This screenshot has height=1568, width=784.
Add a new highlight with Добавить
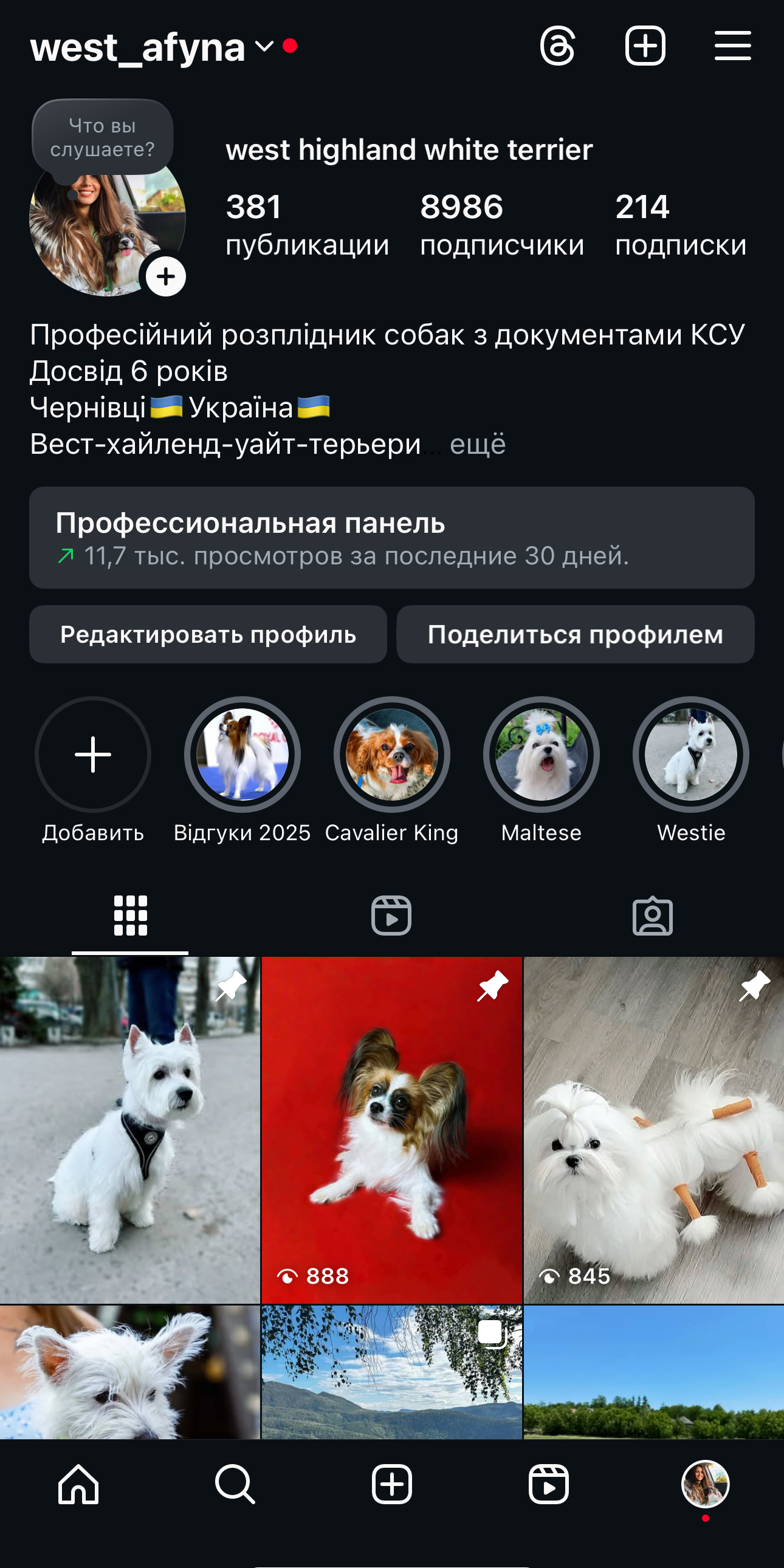click(x=93, y=755)
